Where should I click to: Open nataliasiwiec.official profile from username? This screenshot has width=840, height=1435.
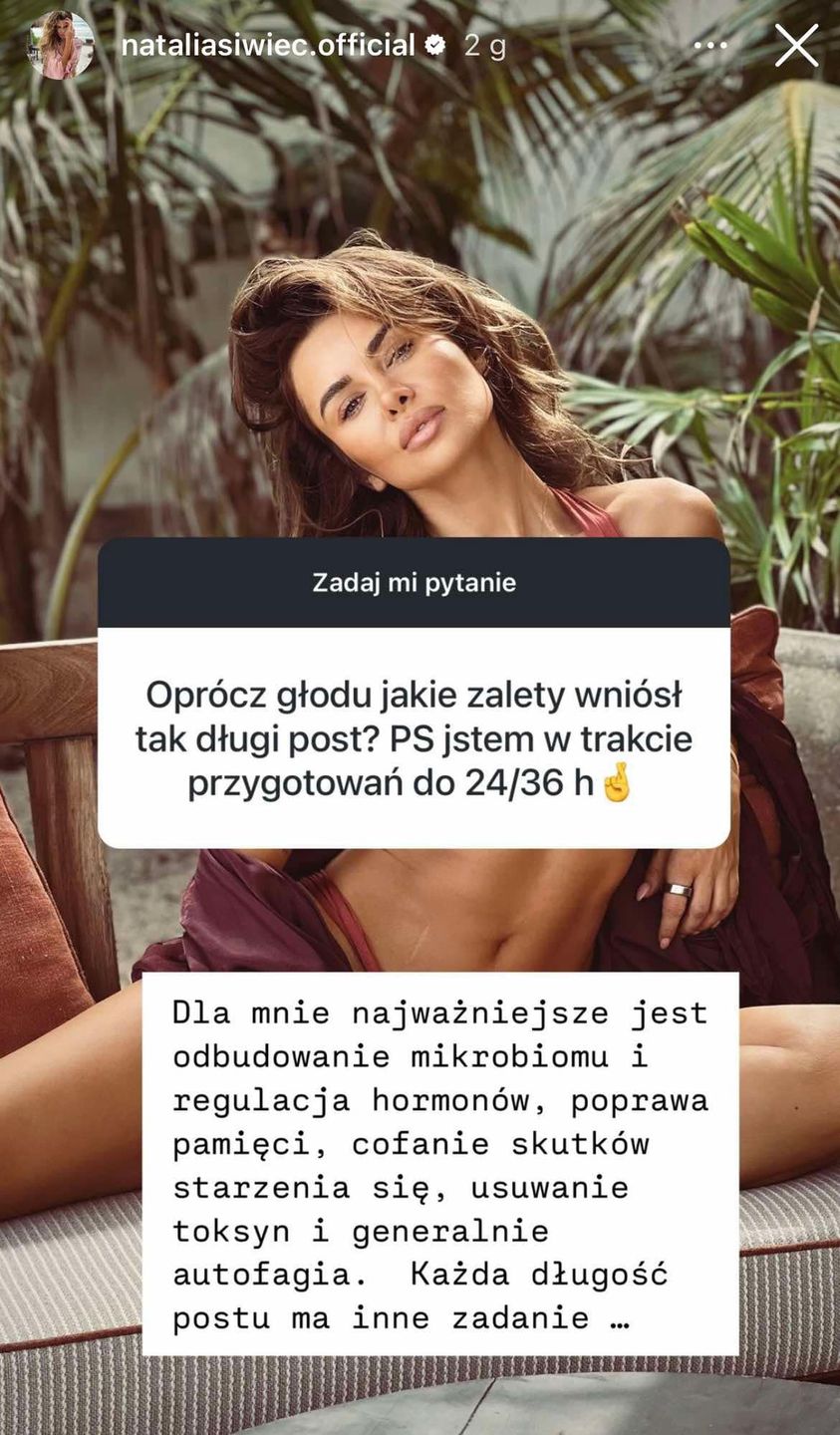pos(266,46)
